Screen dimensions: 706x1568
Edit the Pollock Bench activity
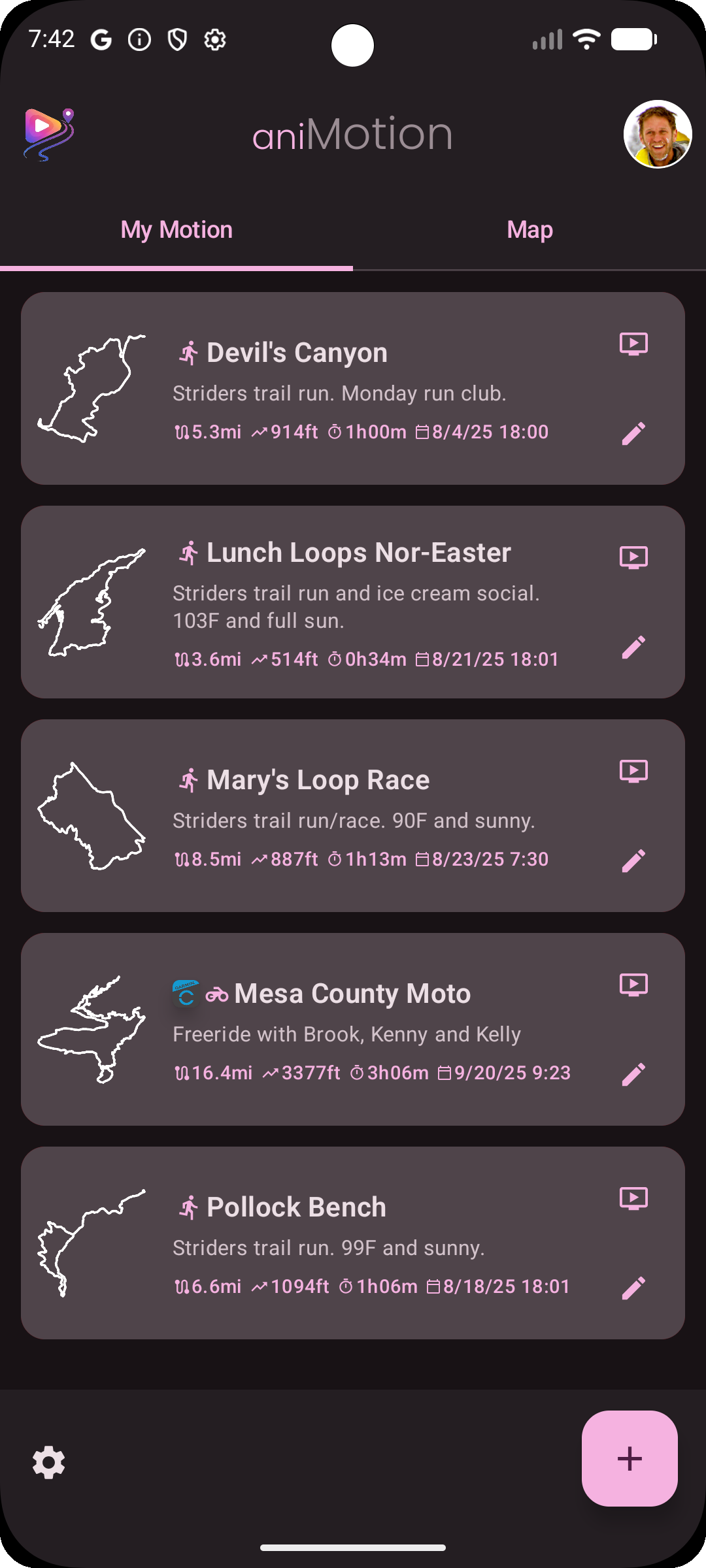[633, 1288]
